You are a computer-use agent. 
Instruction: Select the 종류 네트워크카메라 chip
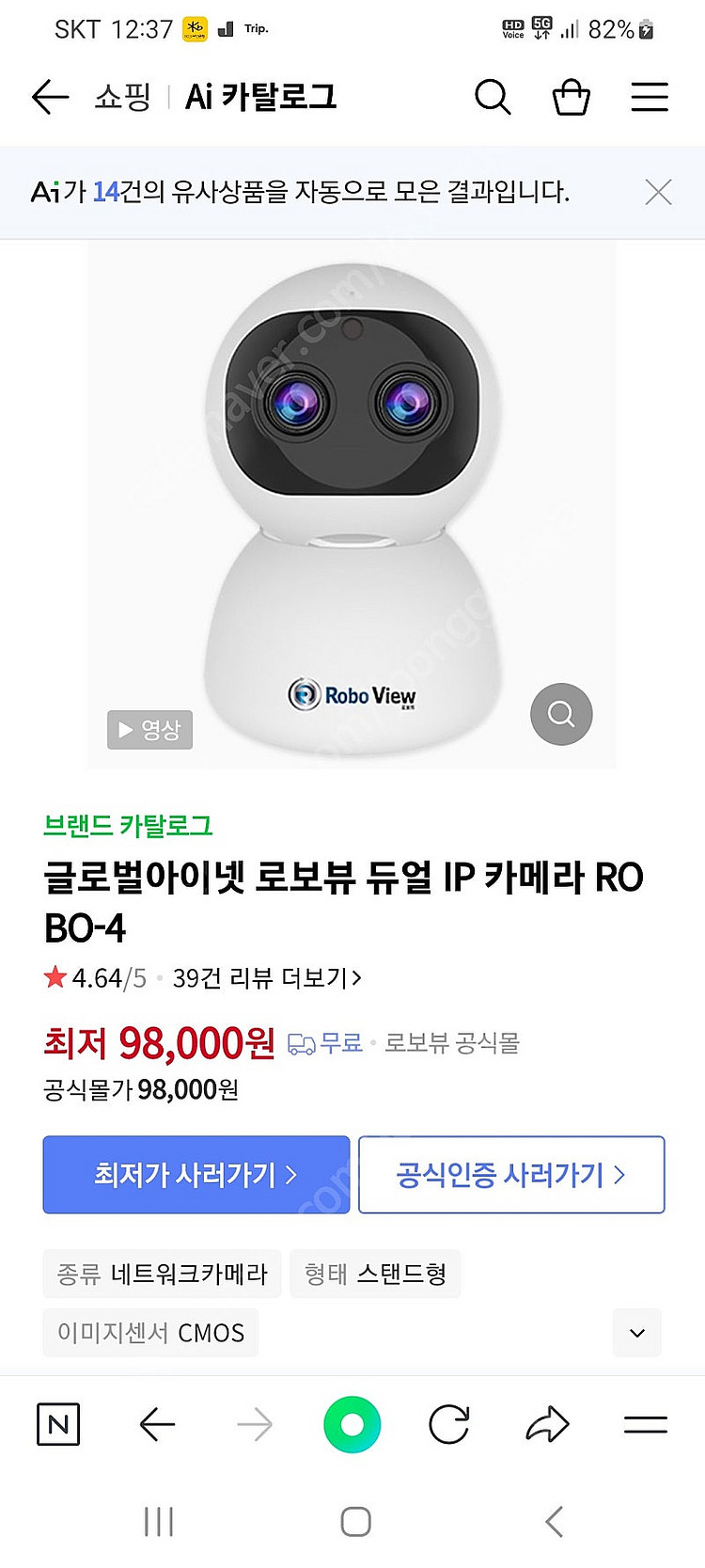coord(163,1274)
